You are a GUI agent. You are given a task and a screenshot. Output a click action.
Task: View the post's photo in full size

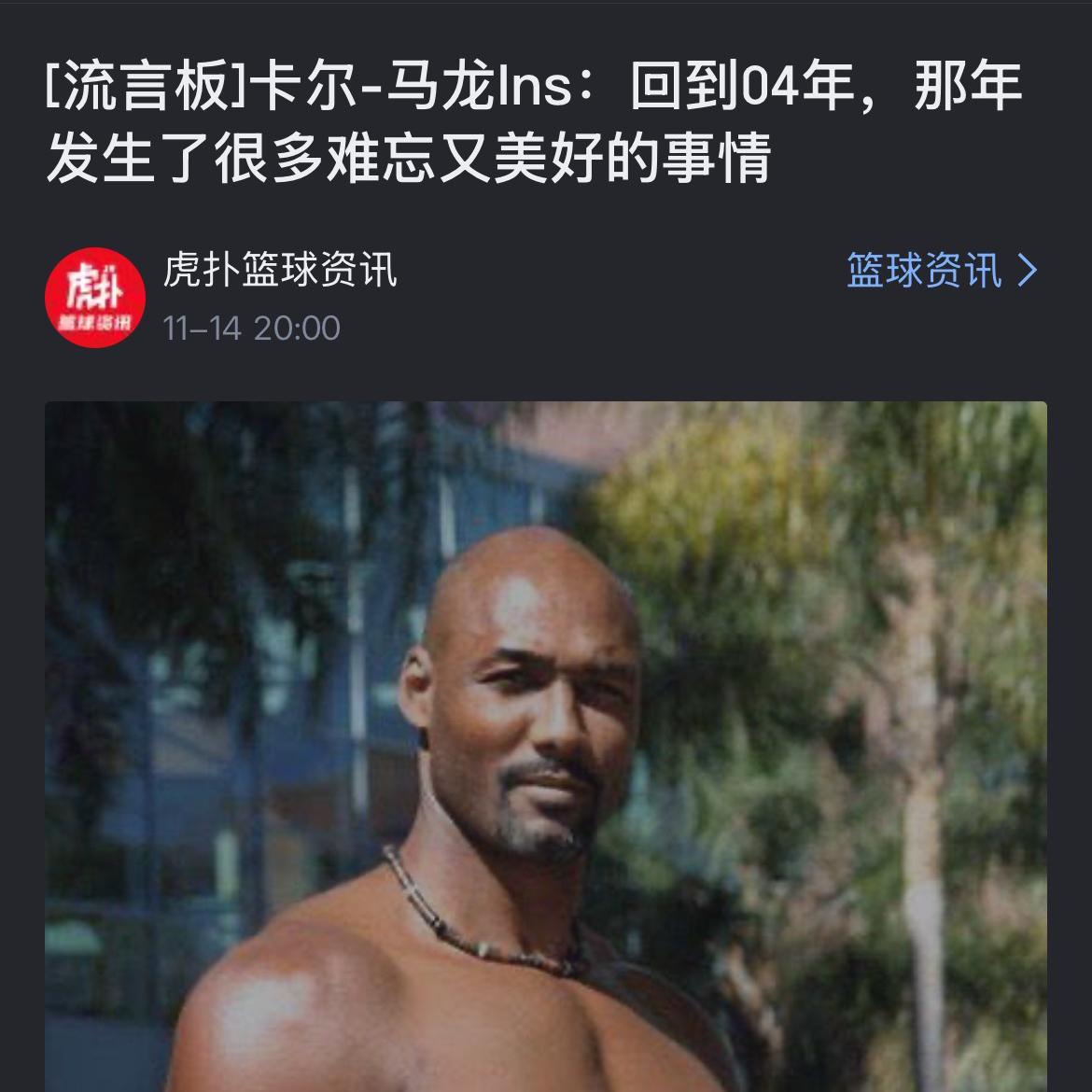tap(546, 747)
